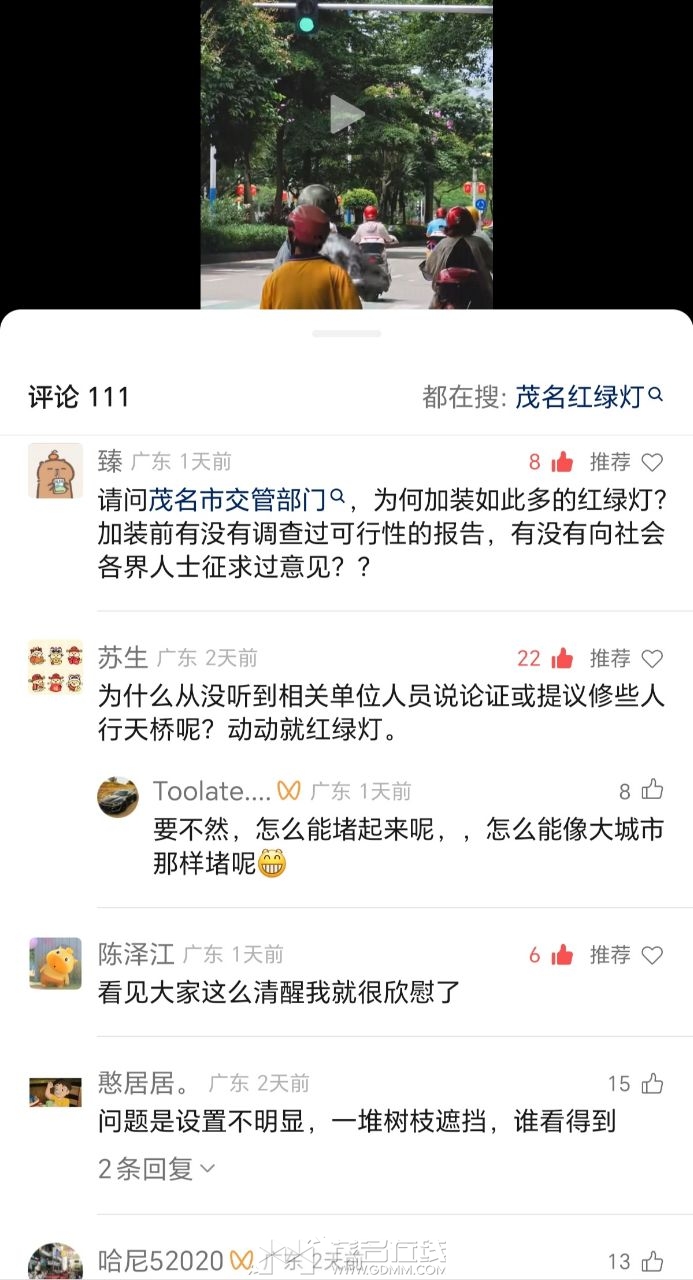Open 苏生's profile avatar
This screenshot has height=1280, width=693.
55,667
